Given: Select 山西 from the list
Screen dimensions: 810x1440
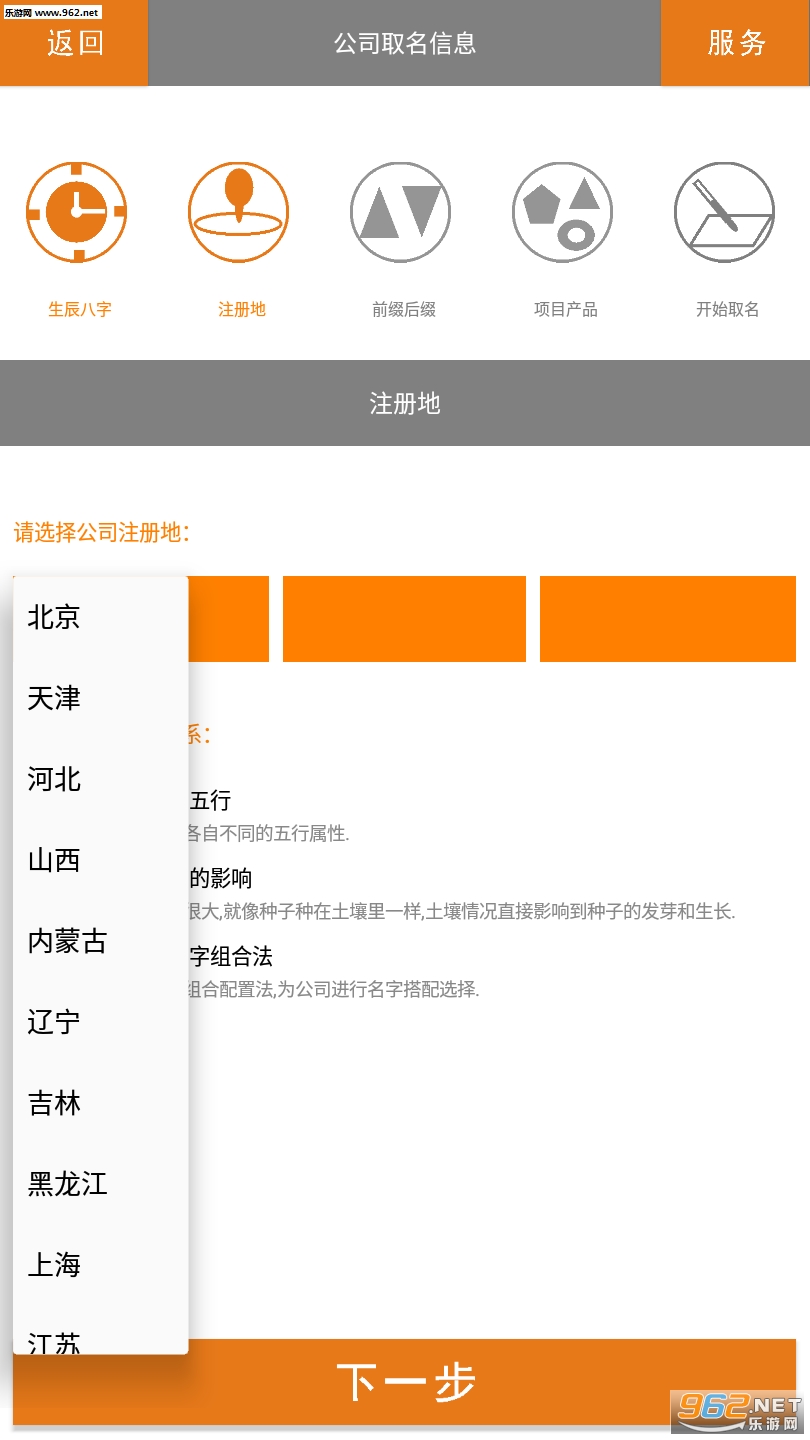Looking at the screenshot, I should click(100, 860).
